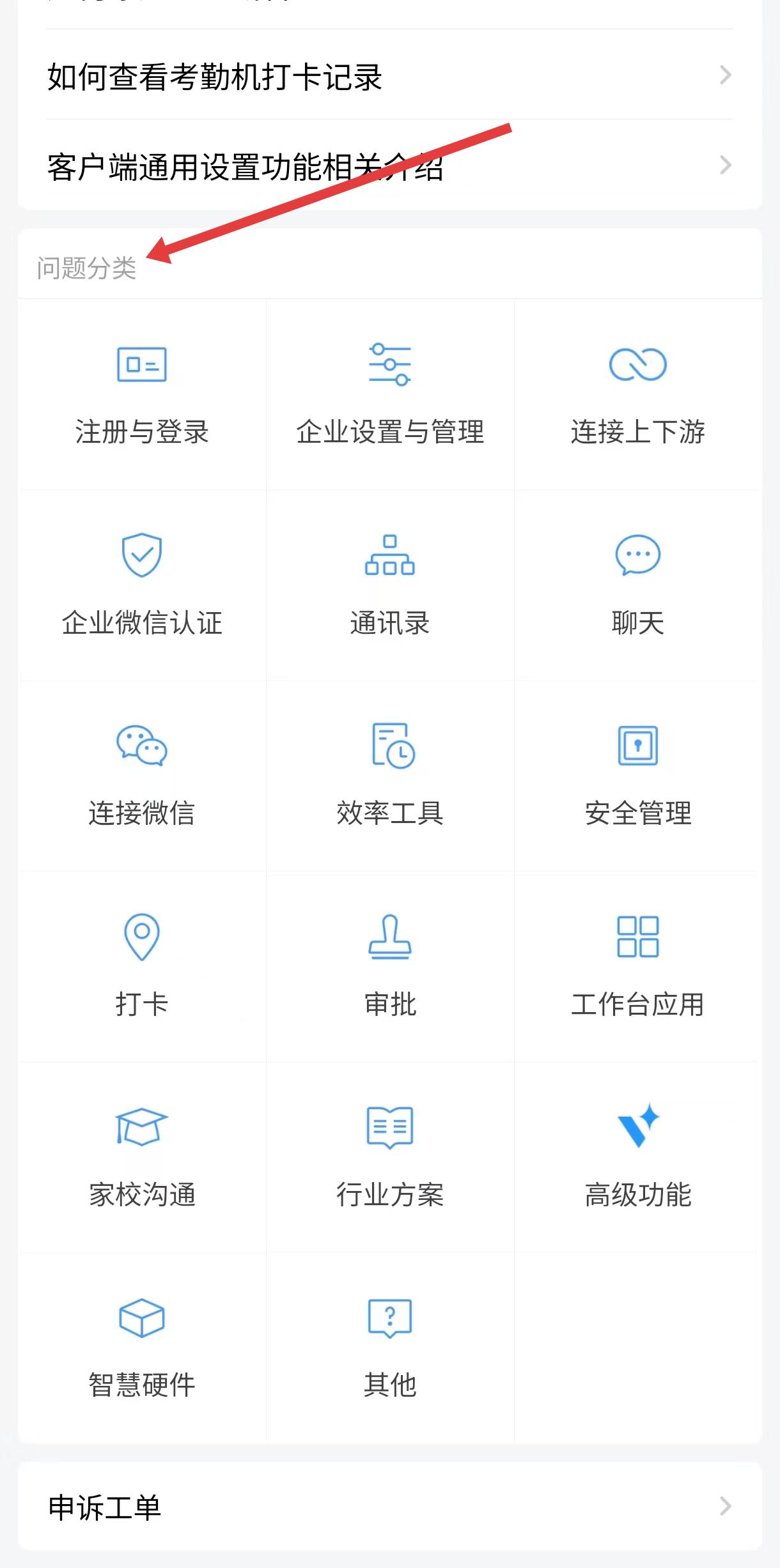
Task: Open 如何查看考勤机打卡记录 article
Action: coord(390,75)
